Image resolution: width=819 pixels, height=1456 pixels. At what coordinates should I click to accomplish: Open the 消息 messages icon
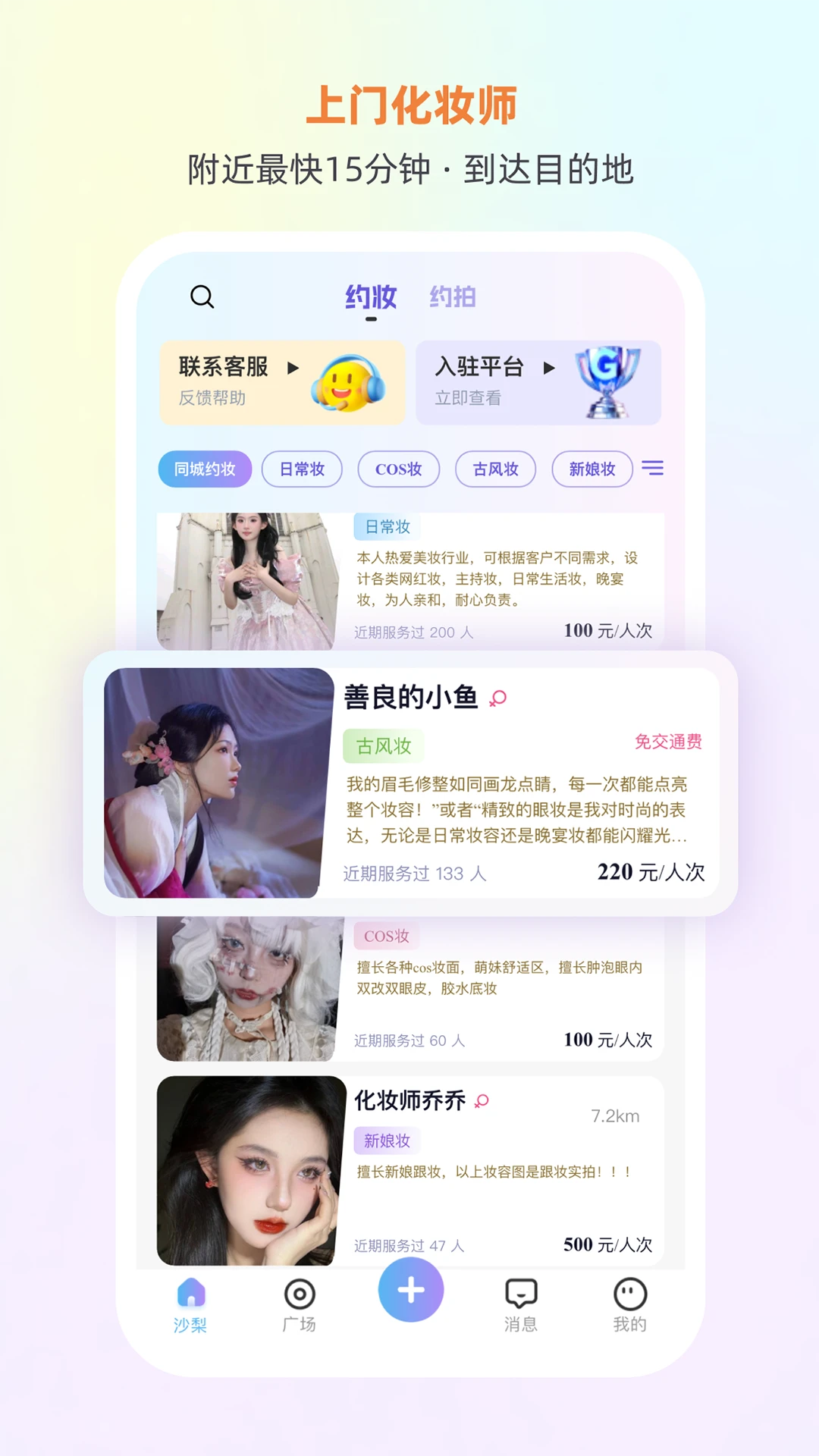519,1301
